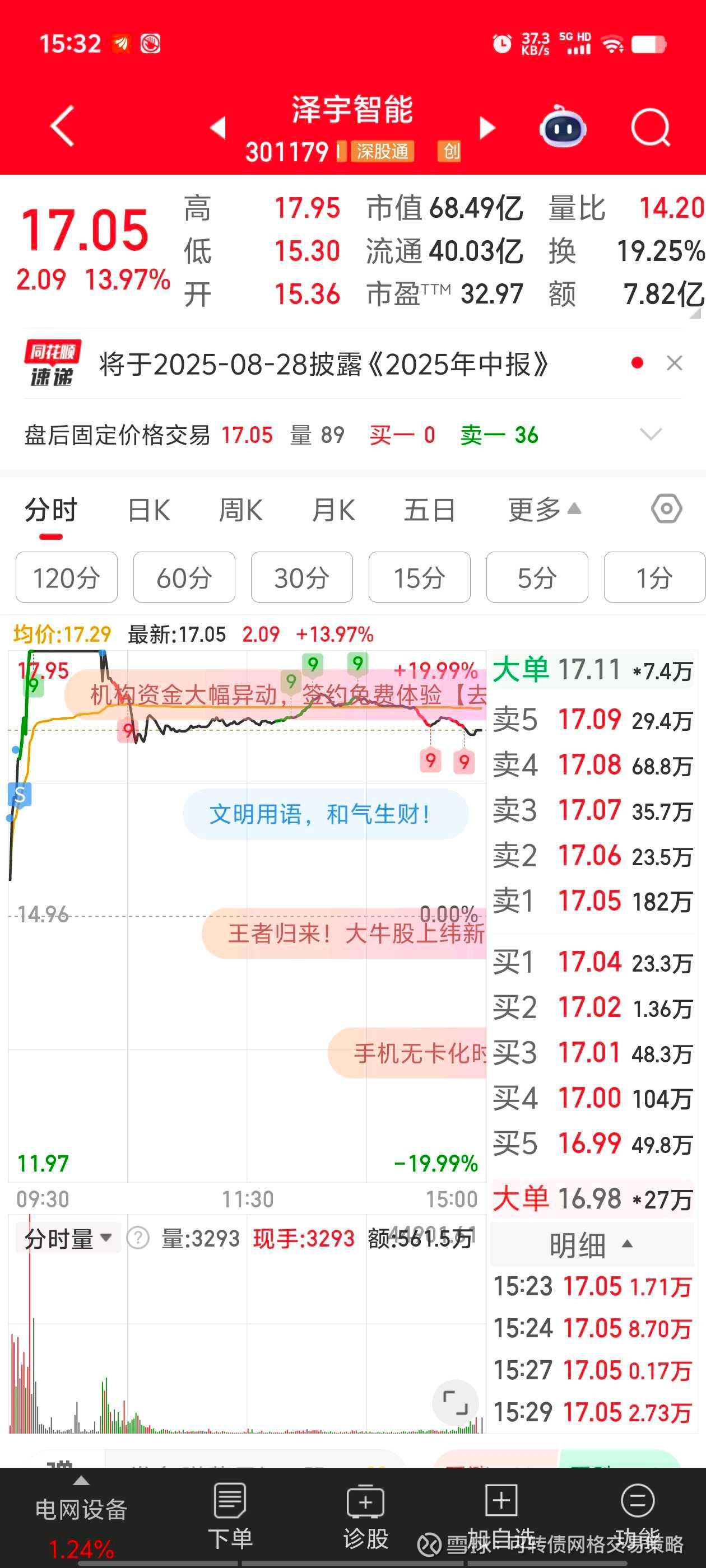Screen dimensions: 706x1568
Task: Open the search magnifier
Action: [x=651, y=127]
